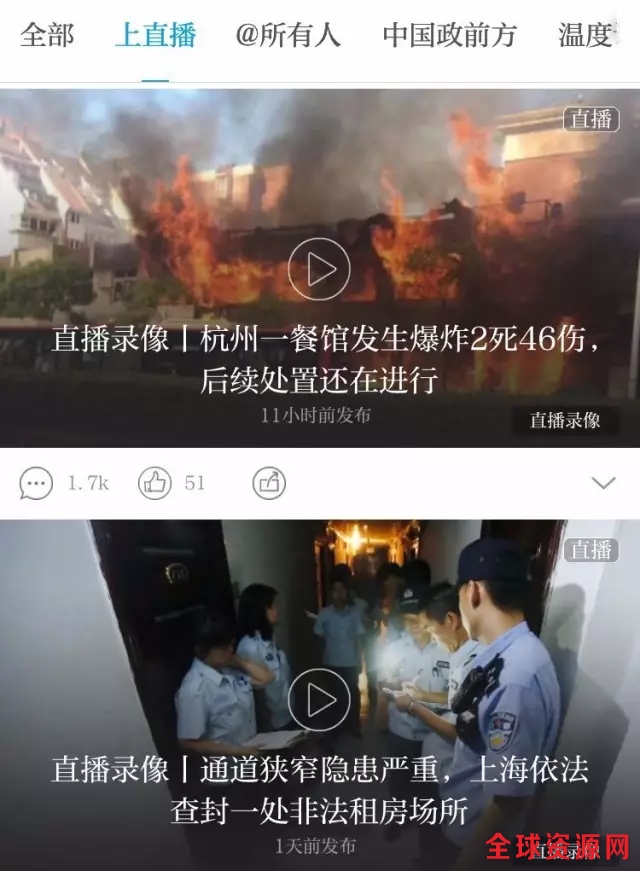Viewport: 640px width, 871px height.
Task: Open comments on the 杭州爆炸 post
Action: click(x=36, y=483)
